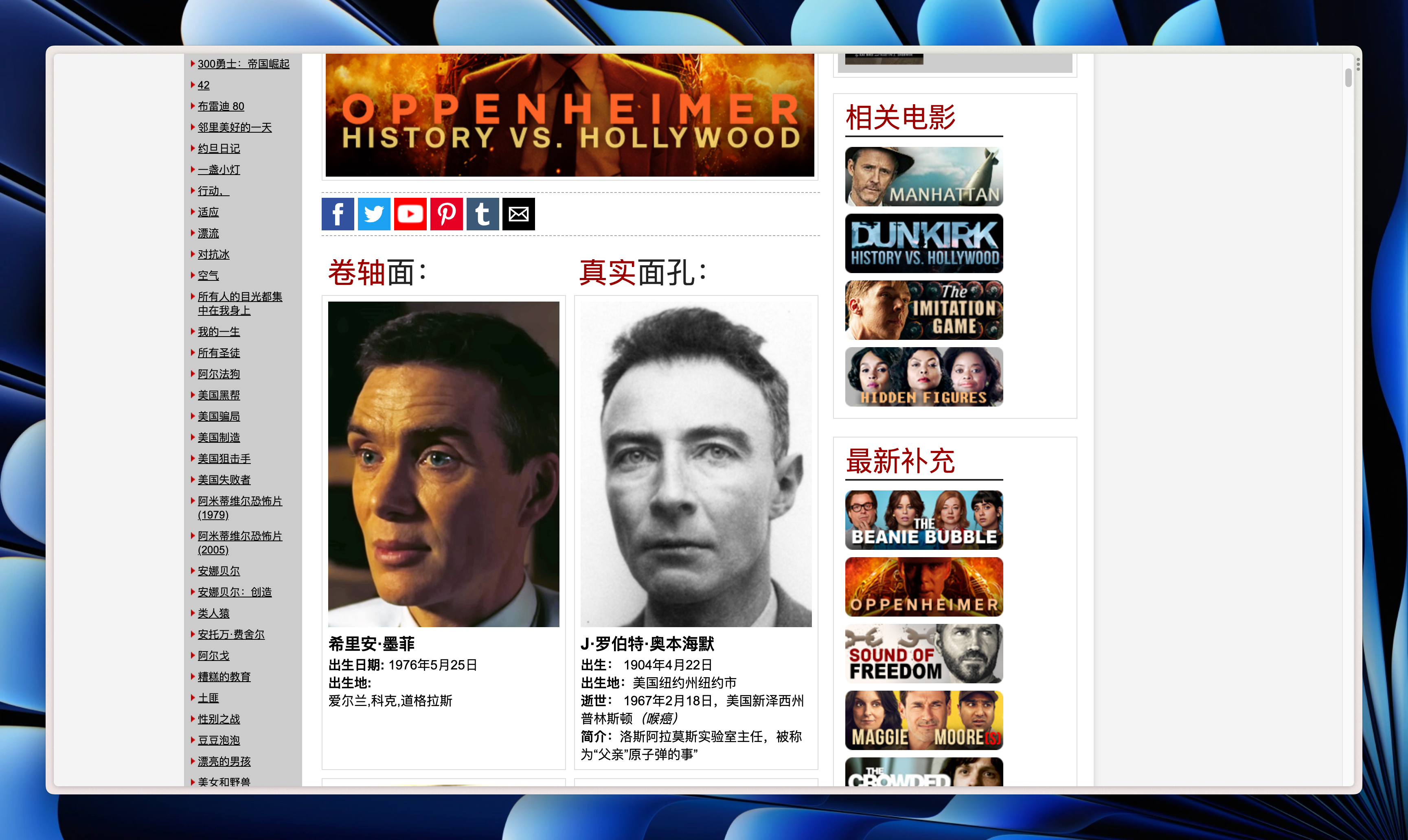The height and width of the screenshot is (840, 1408).
Task: Open the Maggie Moore(s) tile
Action: point(923,721)
